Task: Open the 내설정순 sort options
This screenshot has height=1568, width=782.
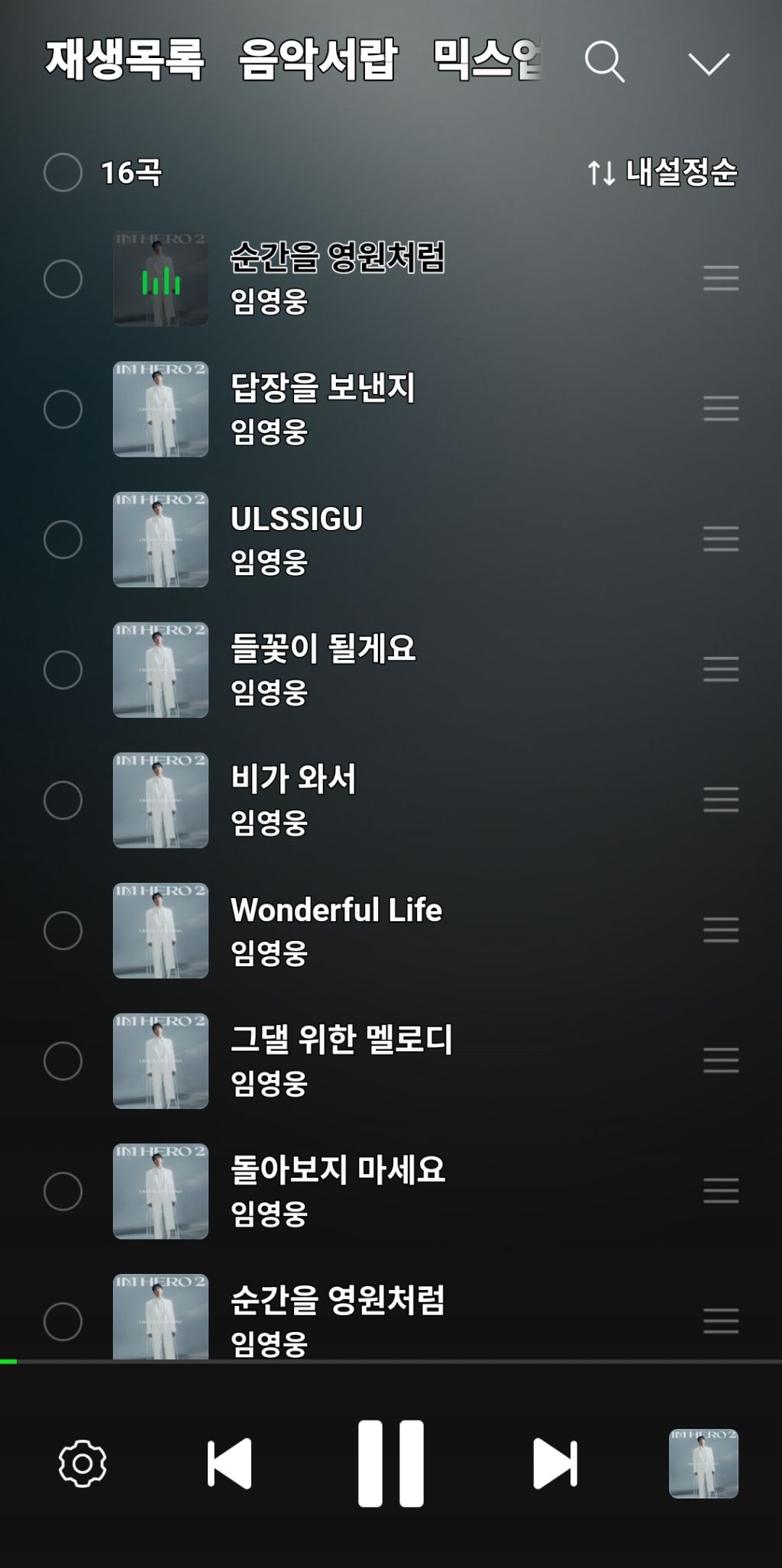Action: pyautogui.click(x=662, y=173)
